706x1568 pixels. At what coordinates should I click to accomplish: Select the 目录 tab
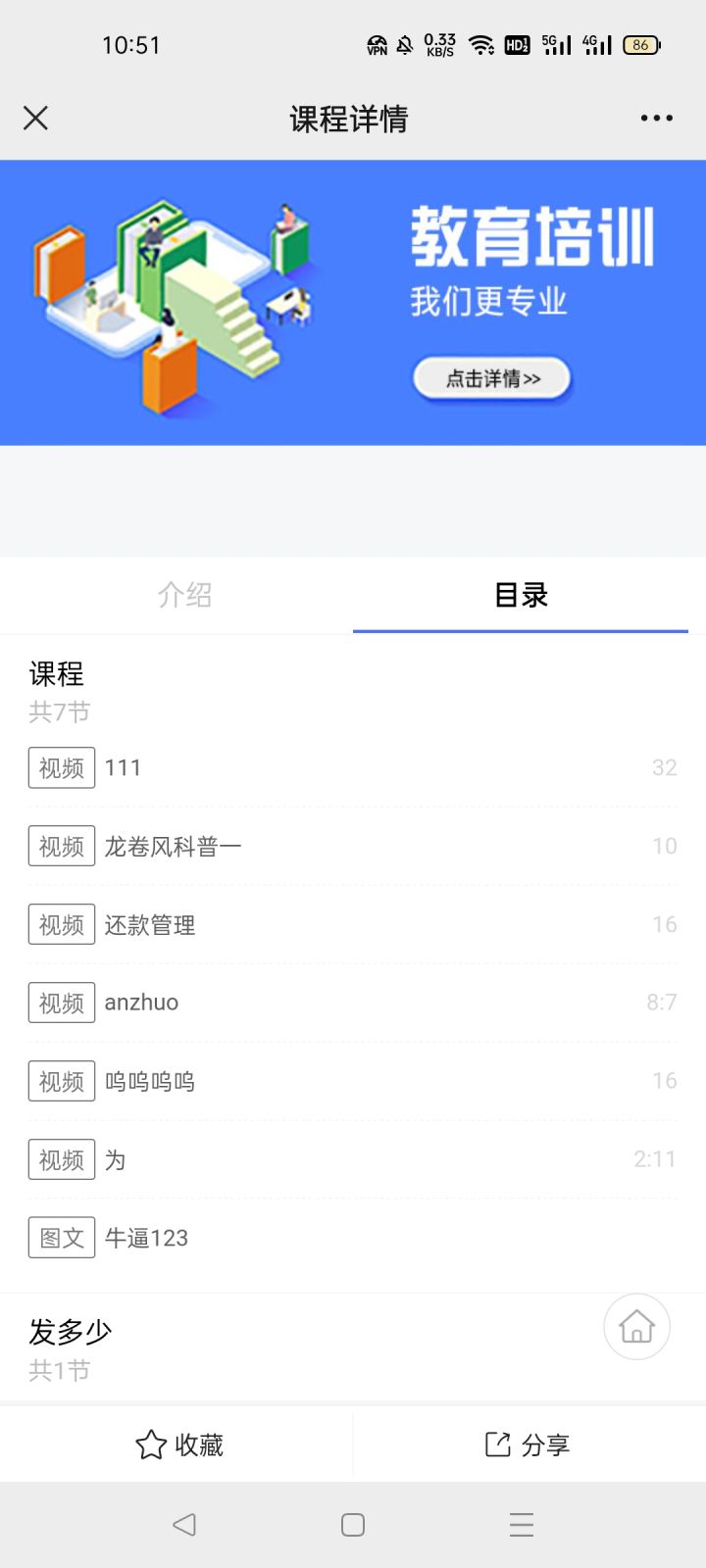point(521,595)
